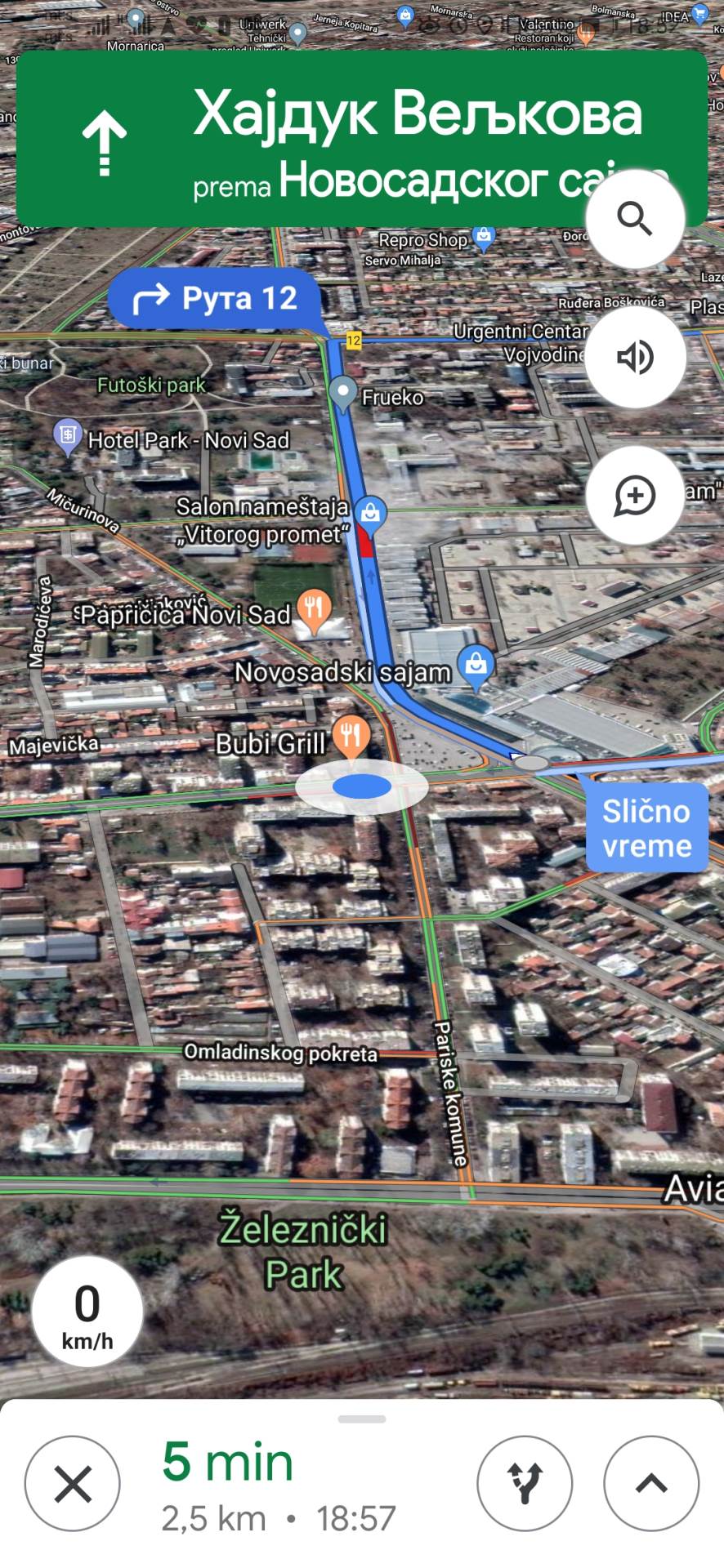Show alternate routes button
The image size is (724, 1568).
(525, 1484)
